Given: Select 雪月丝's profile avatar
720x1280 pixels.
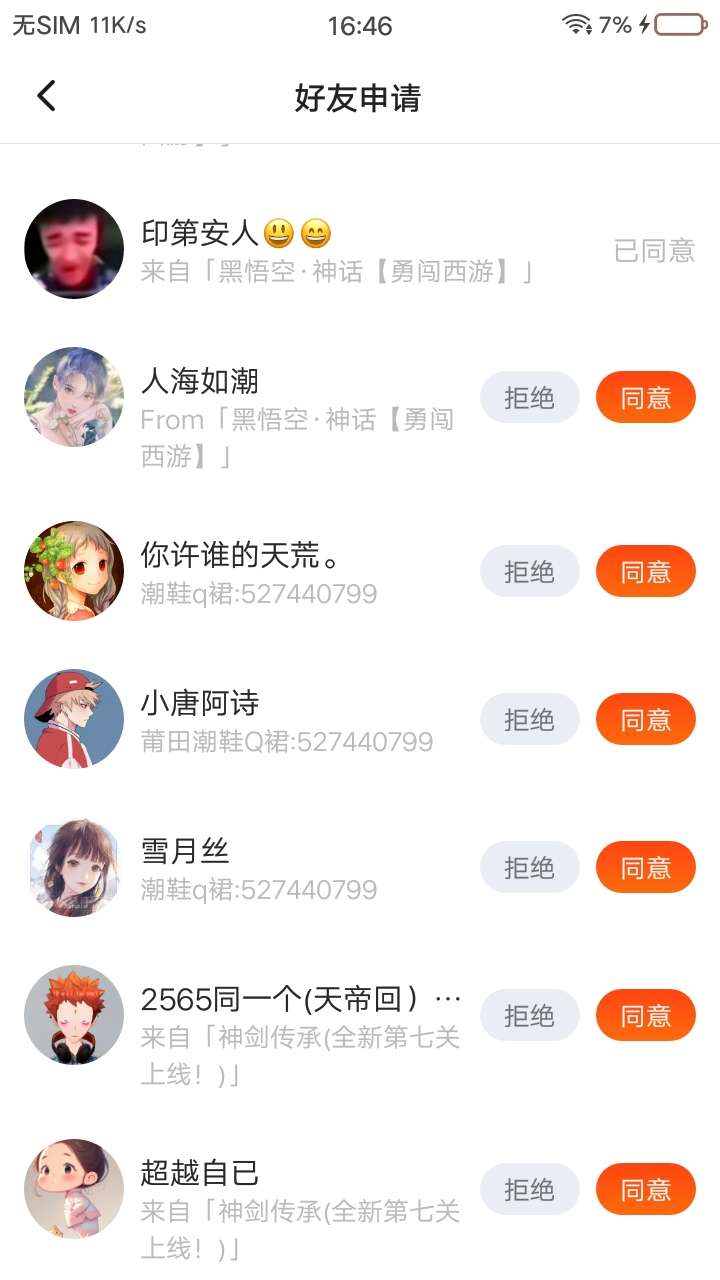Looking at the screenshot, I should pyautogui.click(x=74, y=867).
